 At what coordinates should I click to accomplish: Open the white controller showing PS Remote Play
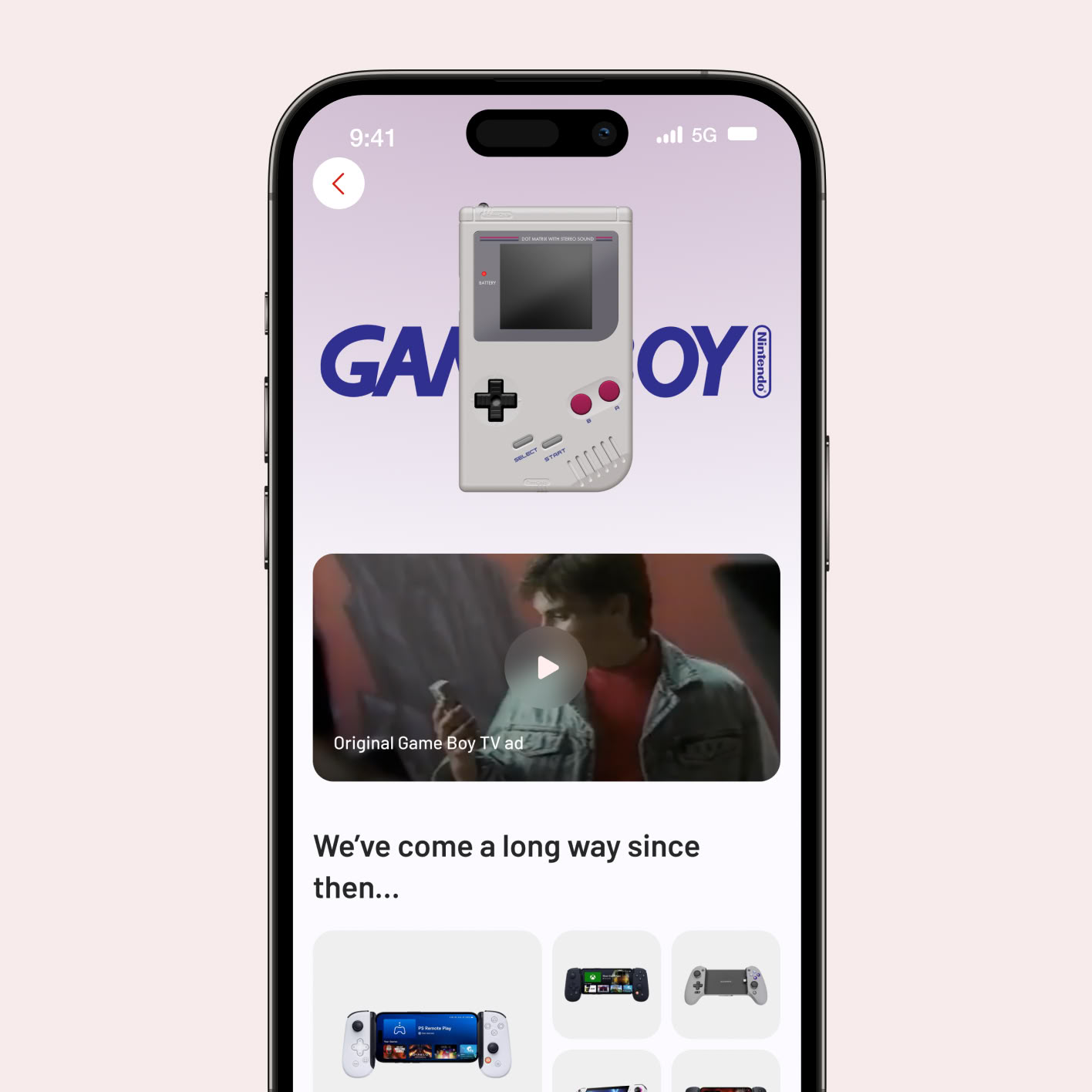(427, 1033)
